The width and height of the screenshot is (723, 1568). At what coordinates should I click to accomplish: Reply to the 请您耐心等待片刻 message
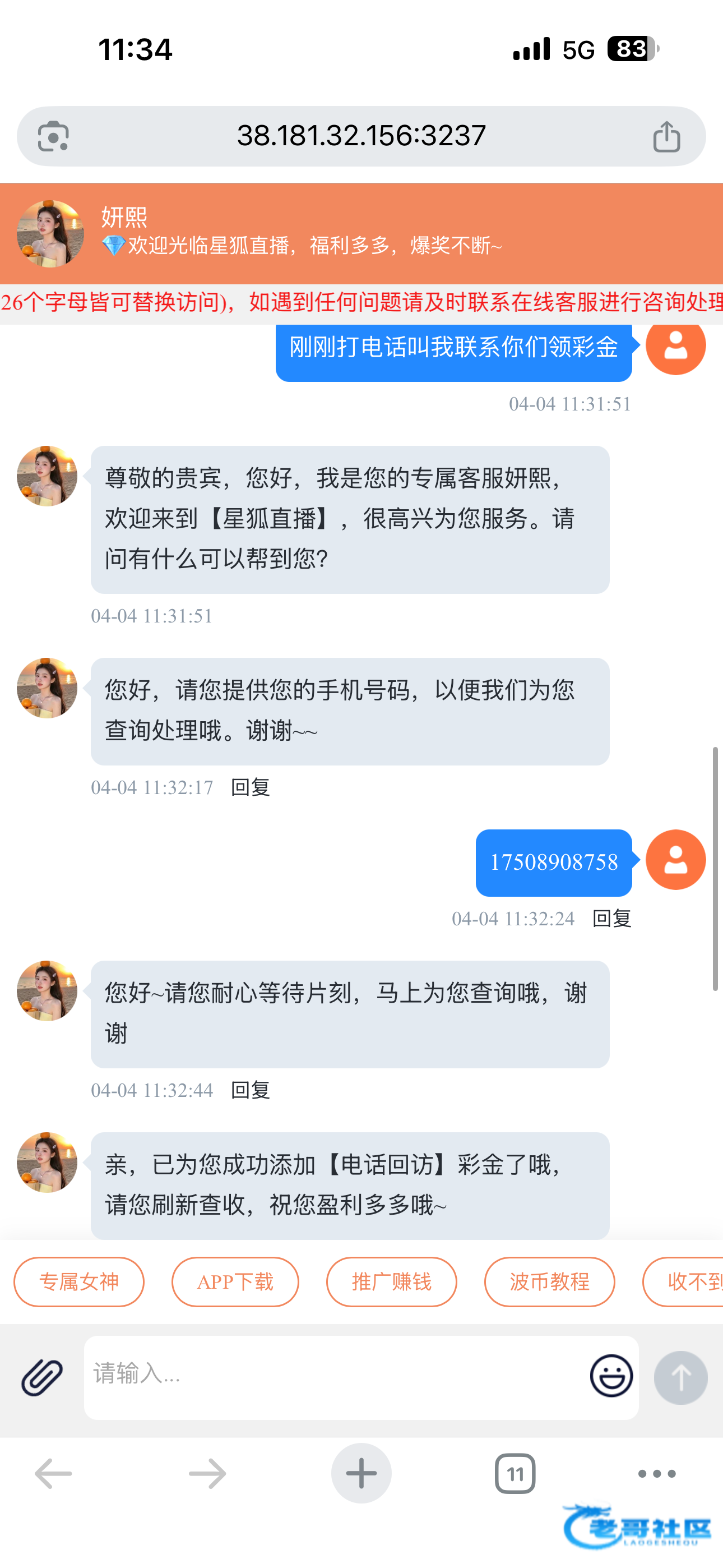click(x=250, y=1090)
